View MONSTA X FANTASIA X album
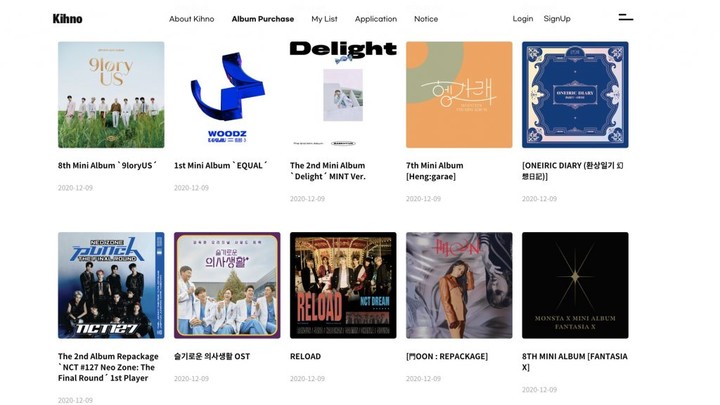The height and width of the screenshot is (405, 720). pyautogui.click(x=575, y=285)
